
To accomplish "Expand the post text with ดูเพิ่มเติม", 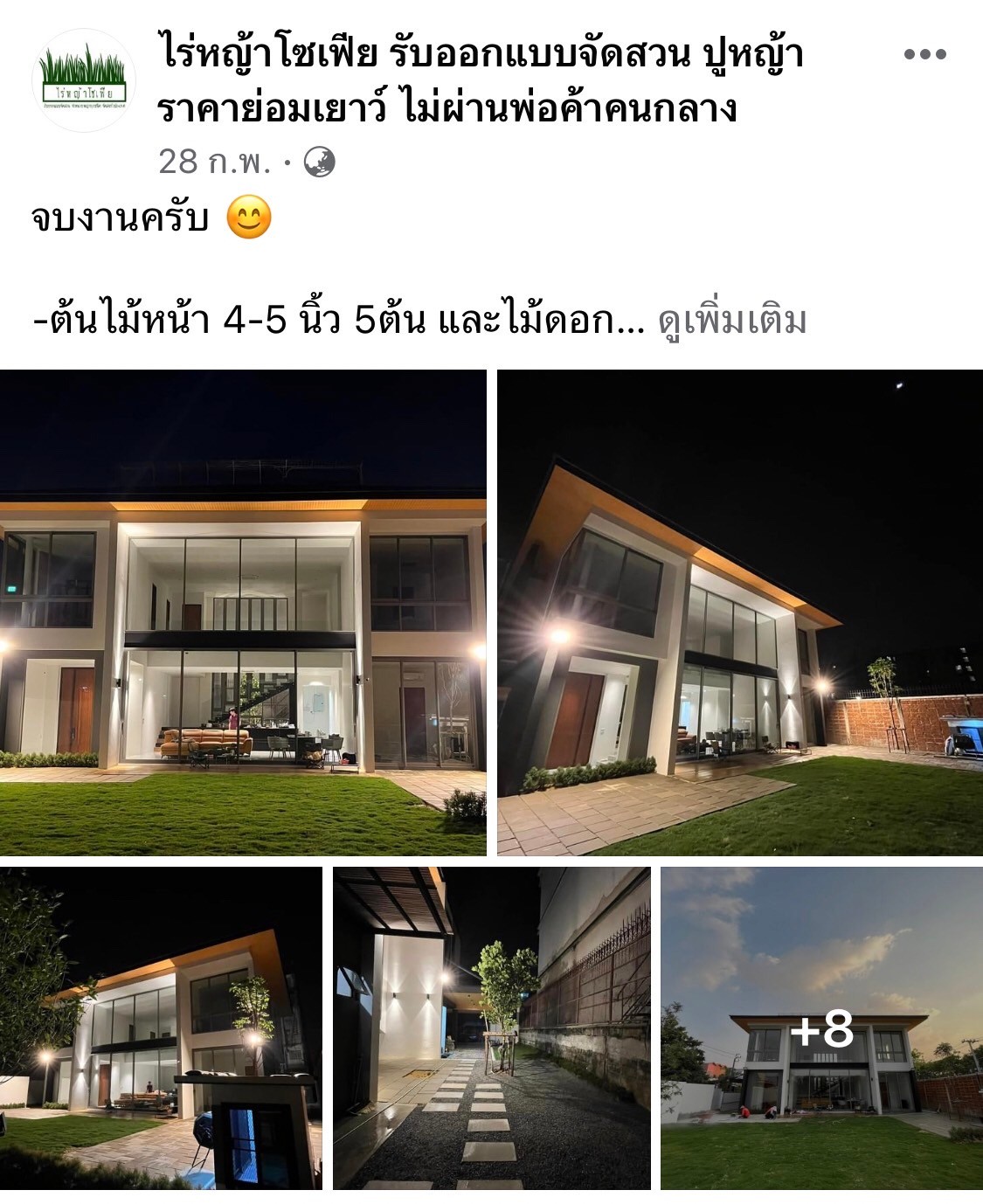I will (731, 322).
